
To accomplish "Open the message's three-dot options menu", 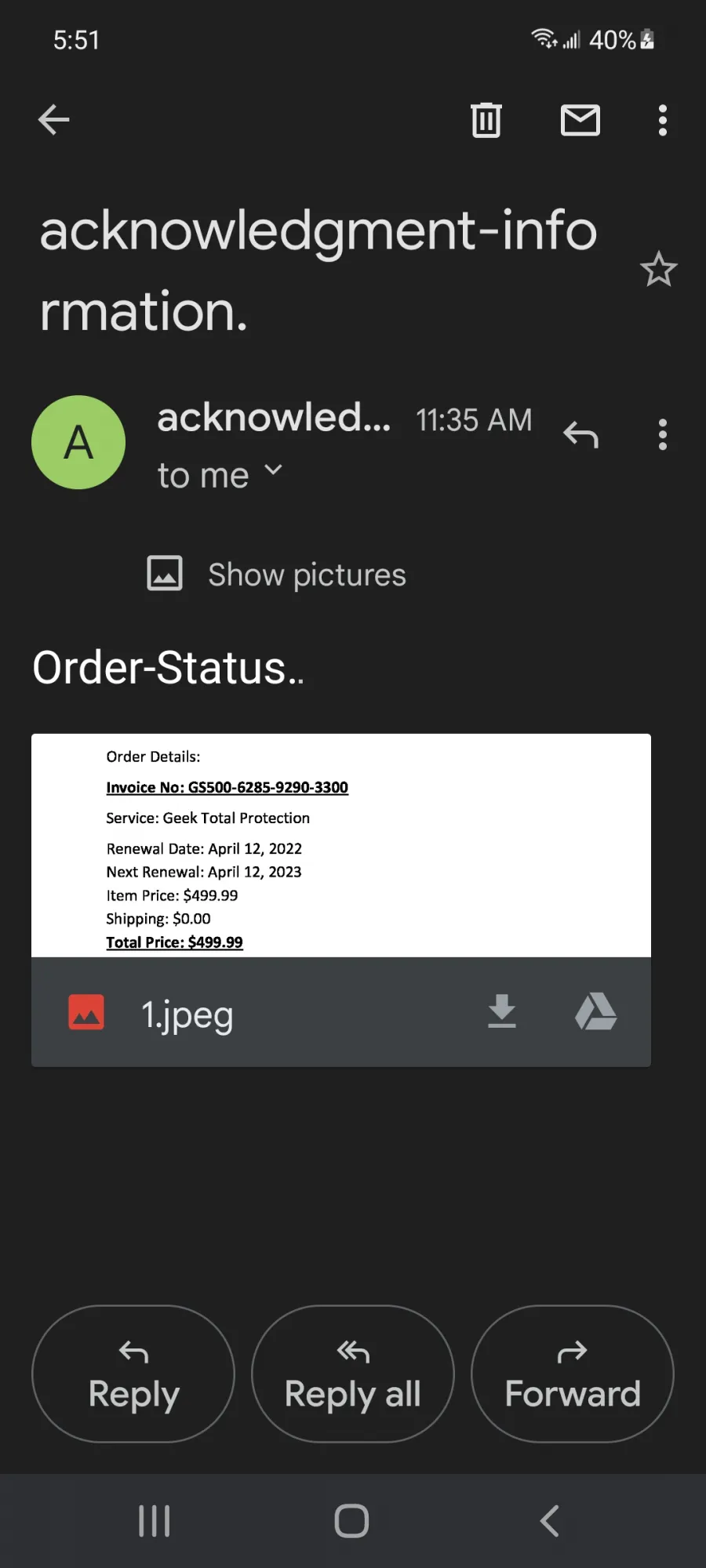I will [663, 434].
